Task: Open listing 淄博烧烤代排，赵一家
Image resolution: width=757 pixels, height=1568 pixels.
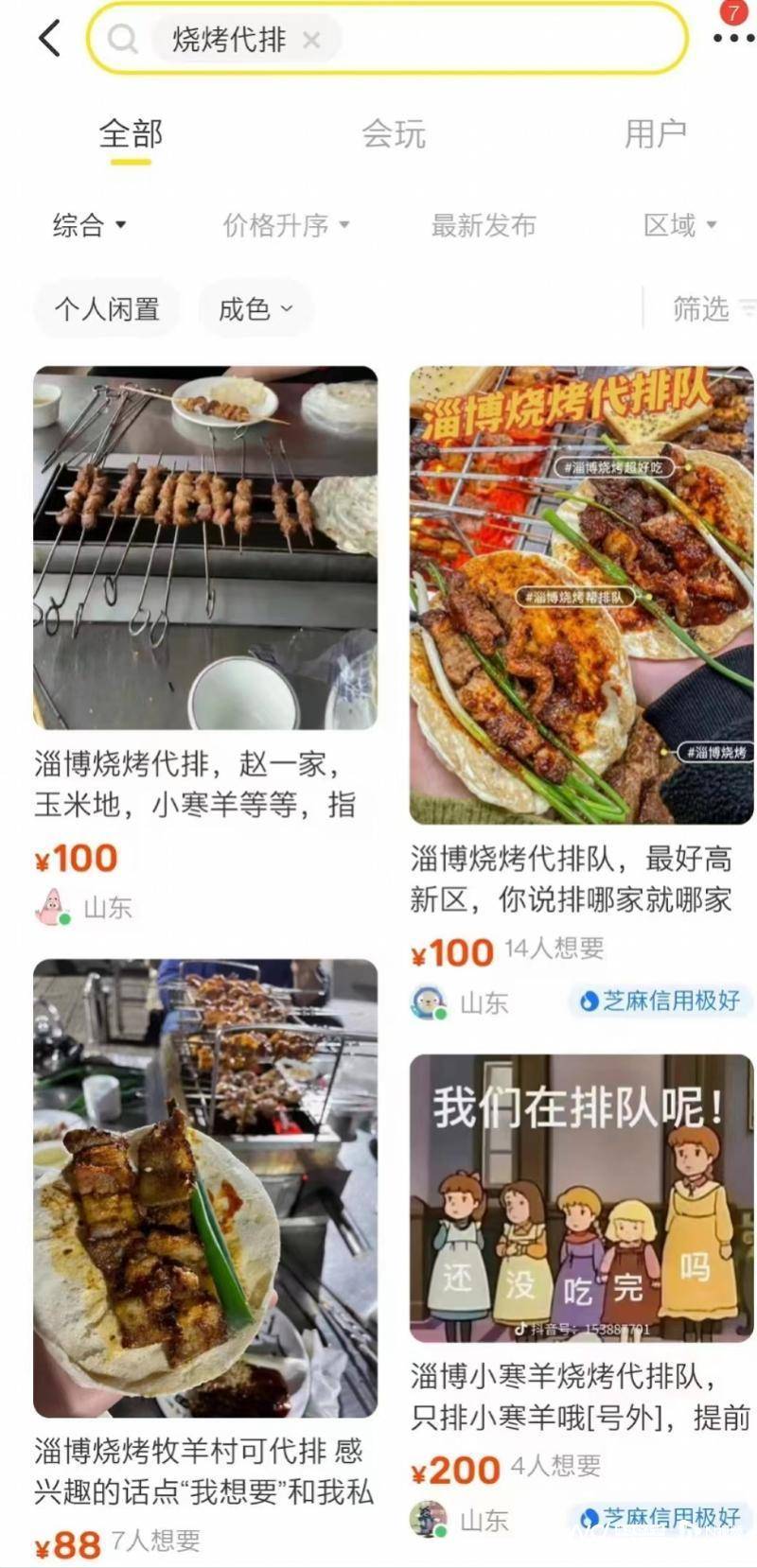Action: [x=204, y=549]
